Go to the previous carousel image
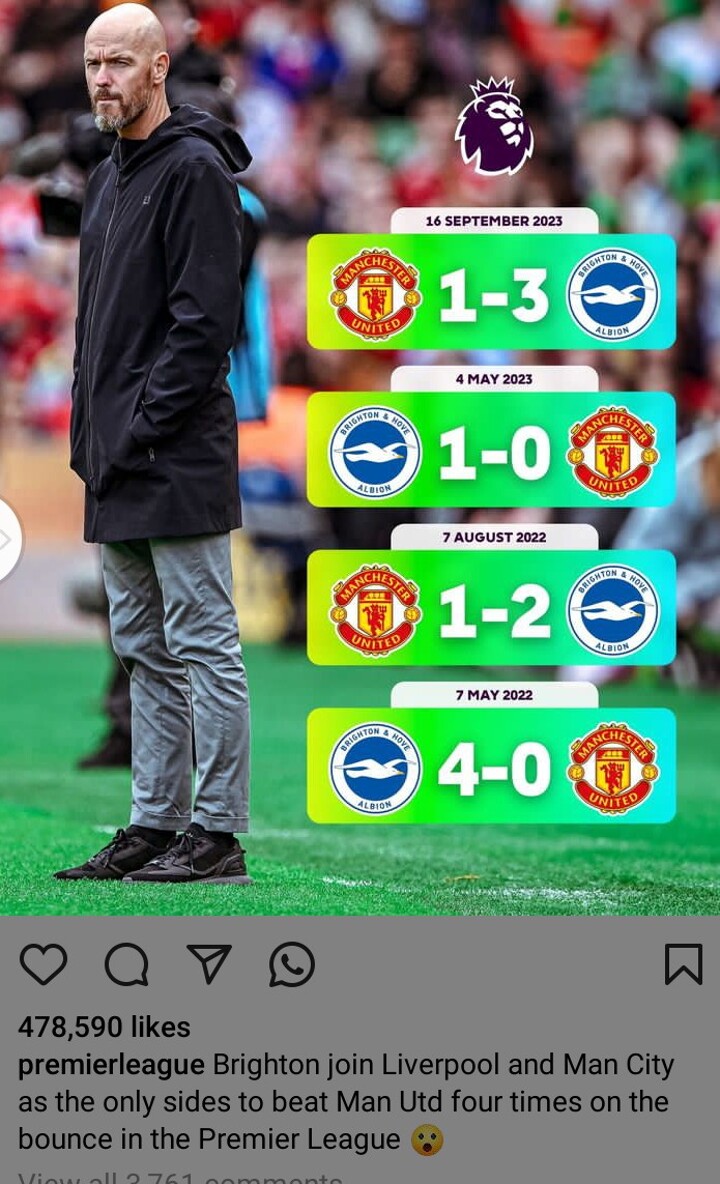Viewport: 720px width, 1184px height. pyautogui.click(x=6, y=540)
